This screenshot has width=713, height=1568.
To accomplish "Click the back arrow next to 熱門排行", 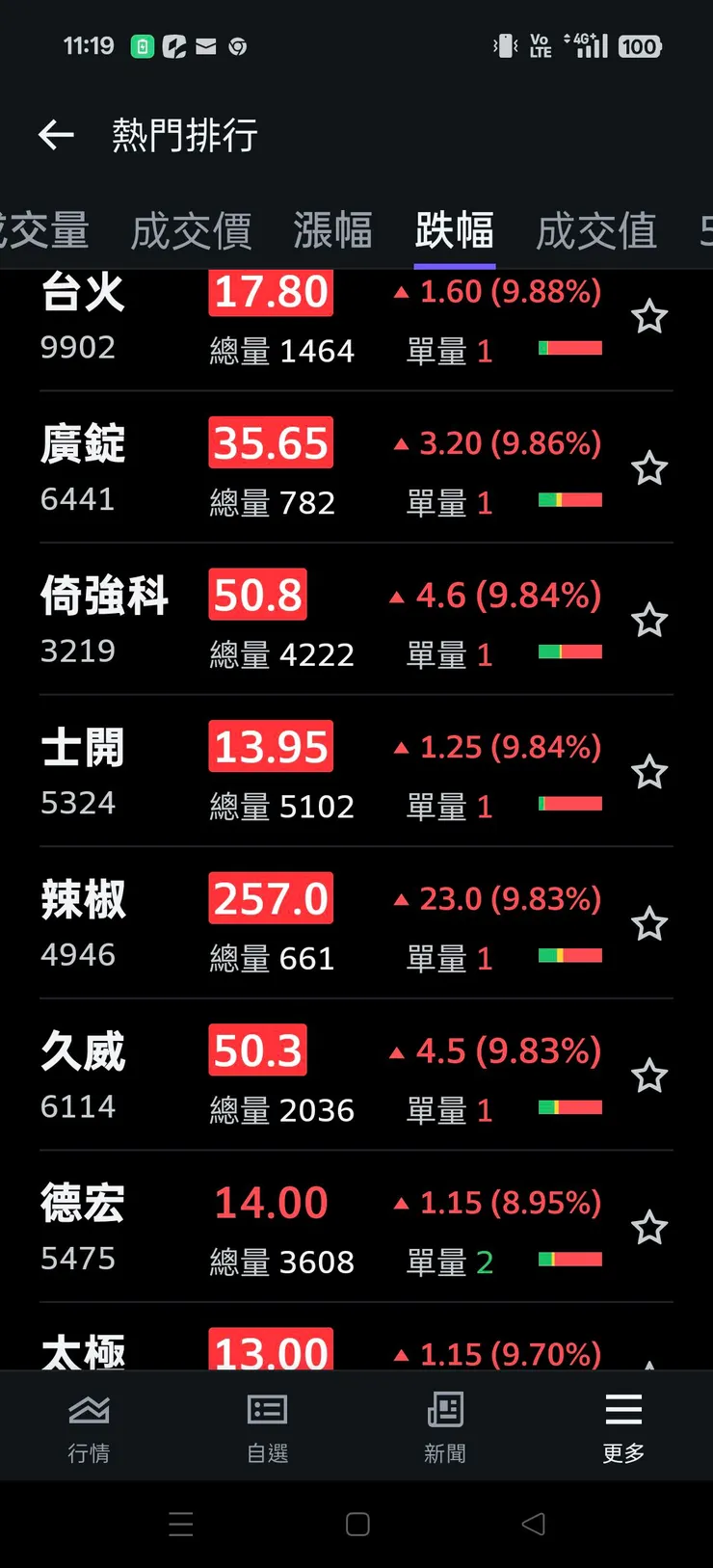I will tap(56, 135).
